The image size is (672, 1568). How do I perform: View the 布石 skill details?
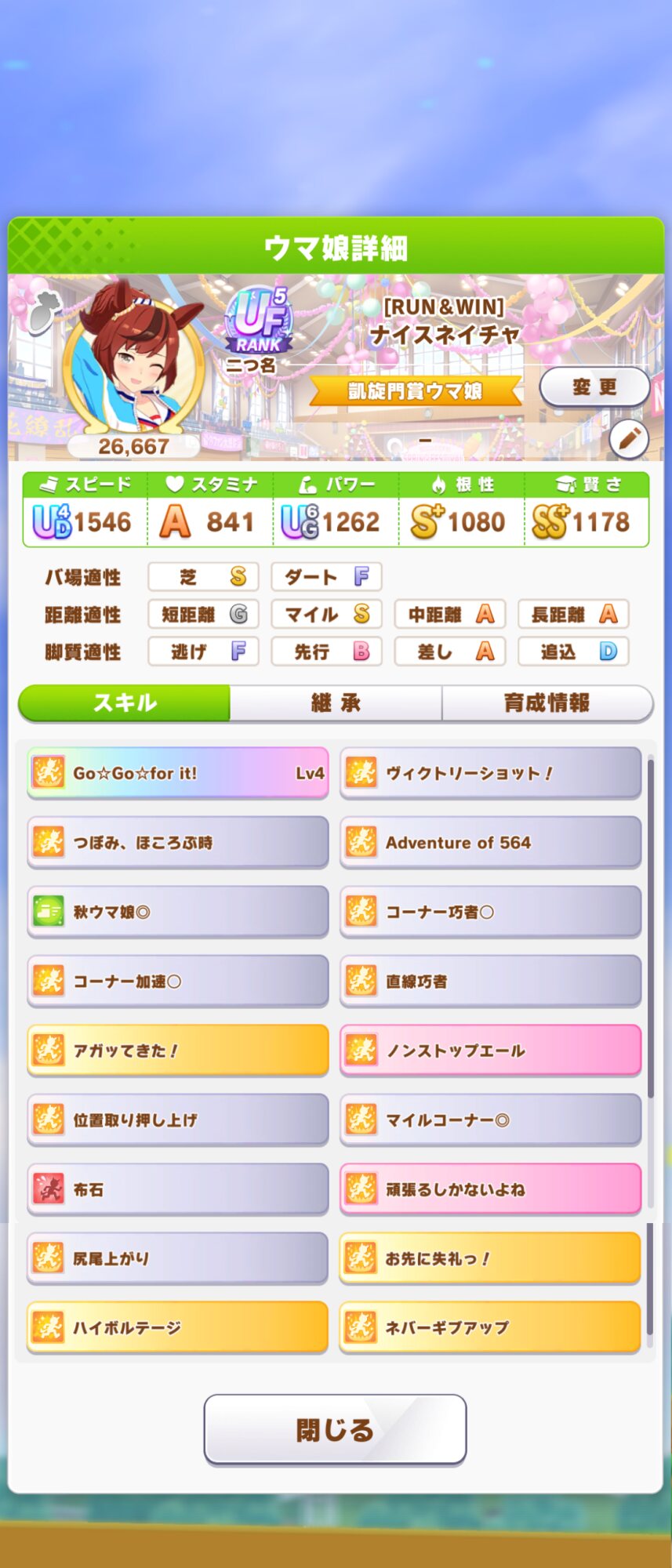pyautogui.click(x=178, y=1189)
